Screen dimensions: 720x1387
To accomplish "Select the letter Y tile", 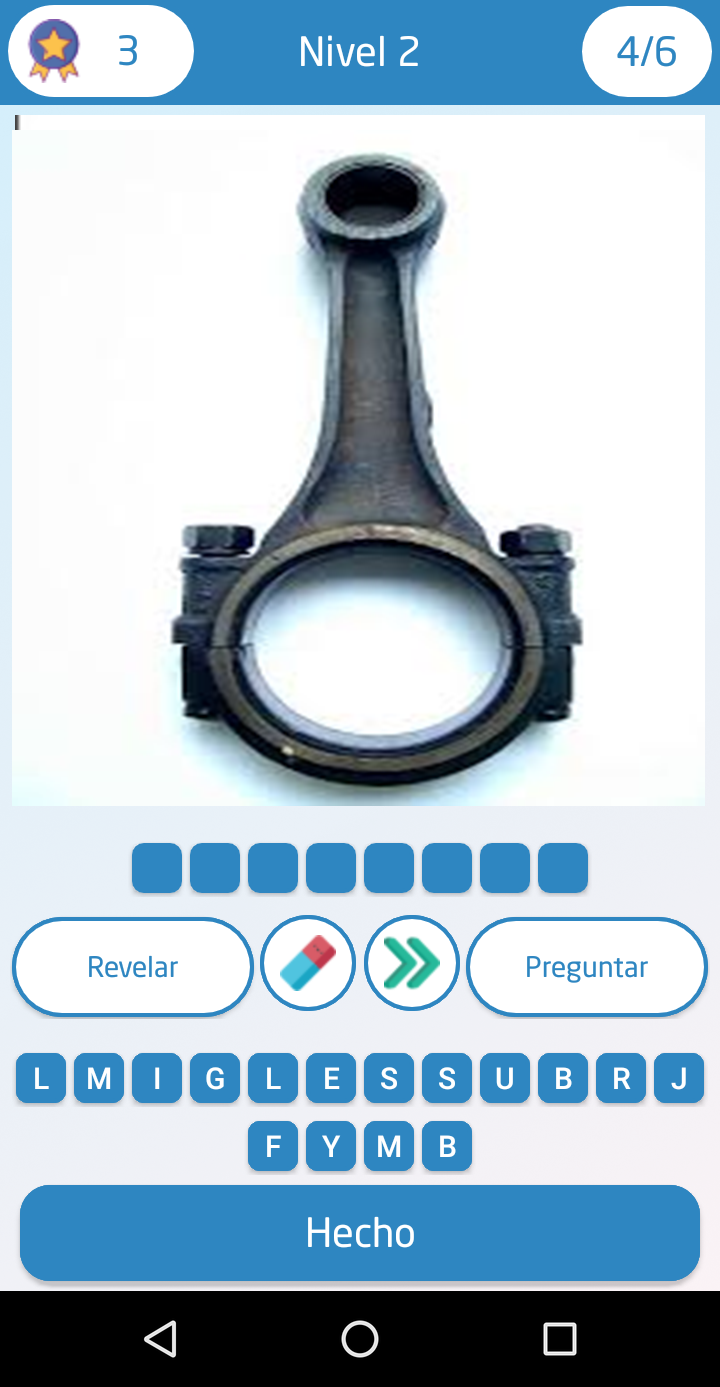I will click(x=331, y=1146).
